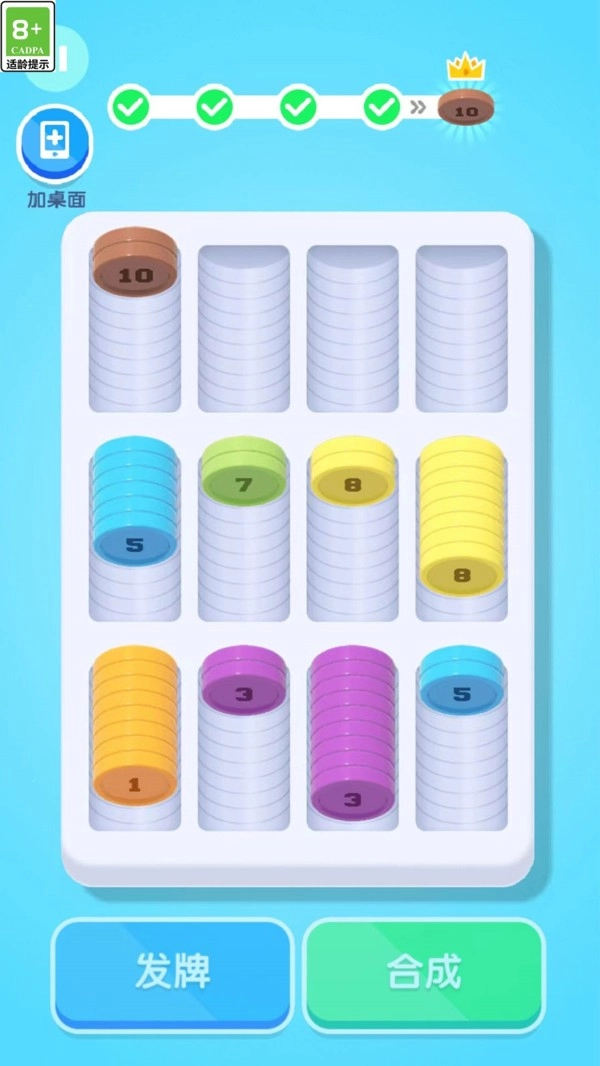The image size is (600, 1066).
Task: Pick the taller yellow 8 coin stack
Action: click(x=461, y=517)
